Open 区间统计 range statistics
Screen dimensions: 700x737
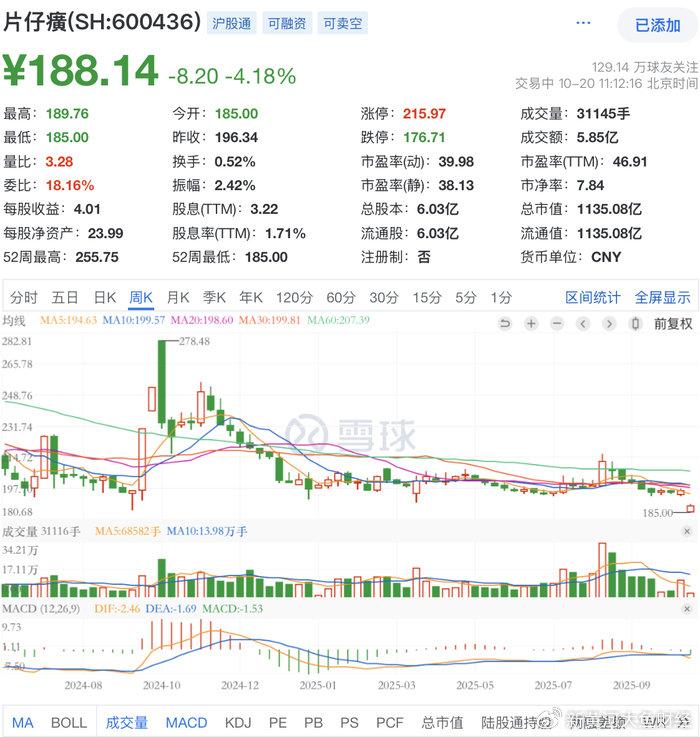pyautogui.click(x=593, y=297)
